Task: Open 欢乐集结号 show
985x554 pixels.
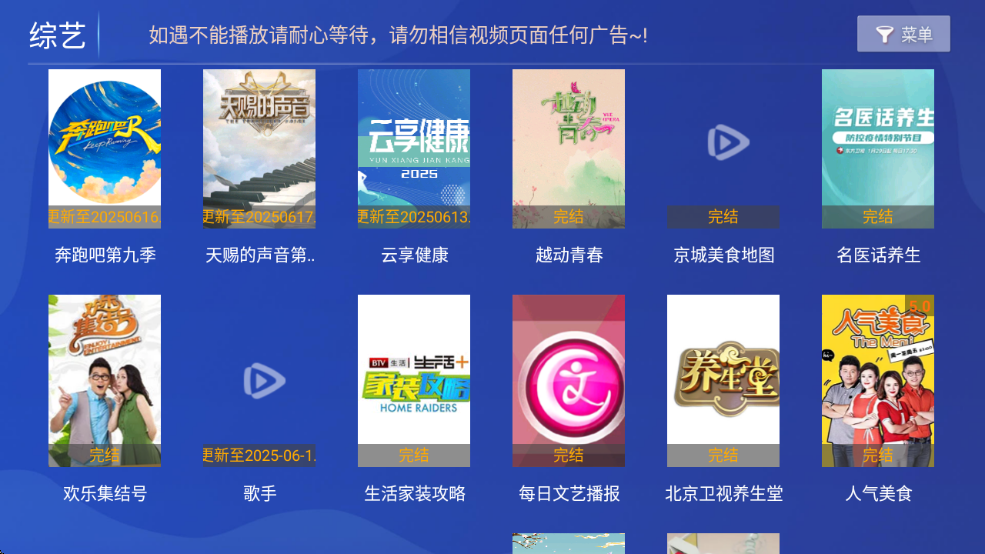Action: coord(105,381)
